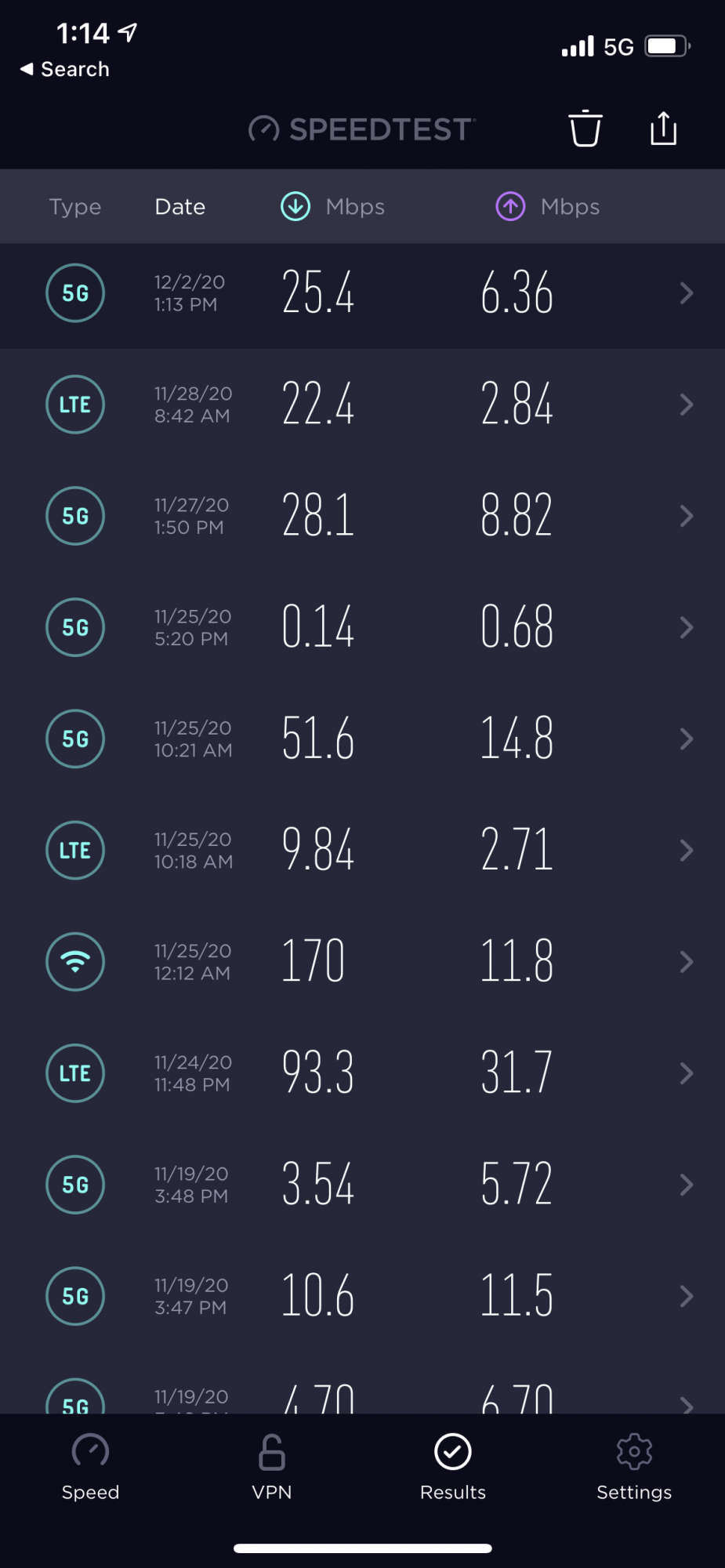Sort results by Date column
This screenshot has height=1568, width=725.
[180, 207]
